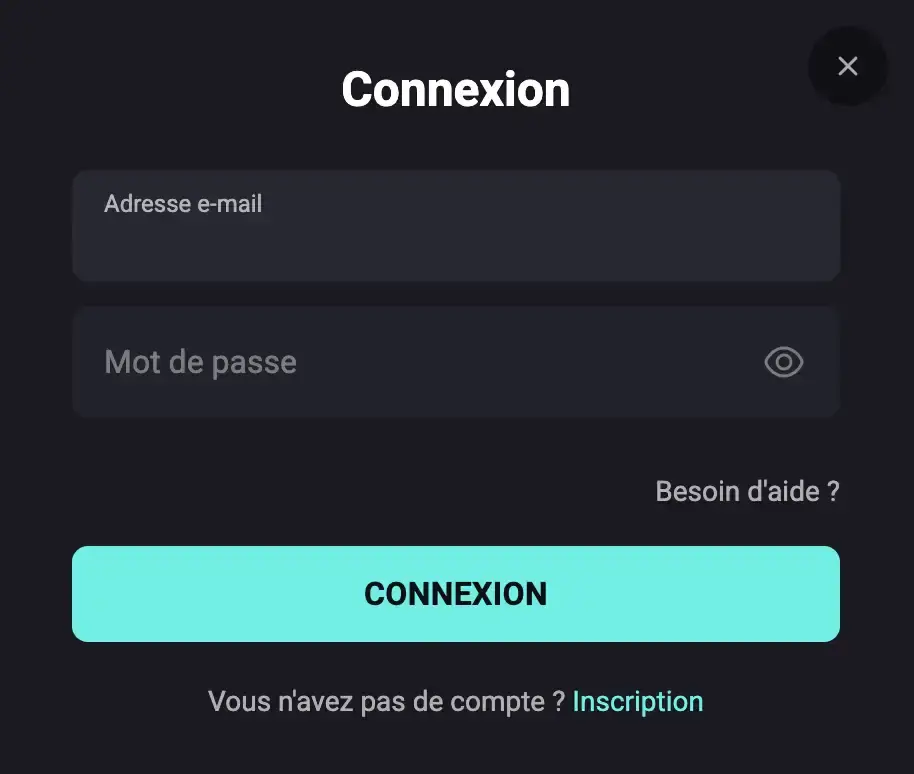
Task: Submit with the CONNEXION button
Action: coord(455,594)
